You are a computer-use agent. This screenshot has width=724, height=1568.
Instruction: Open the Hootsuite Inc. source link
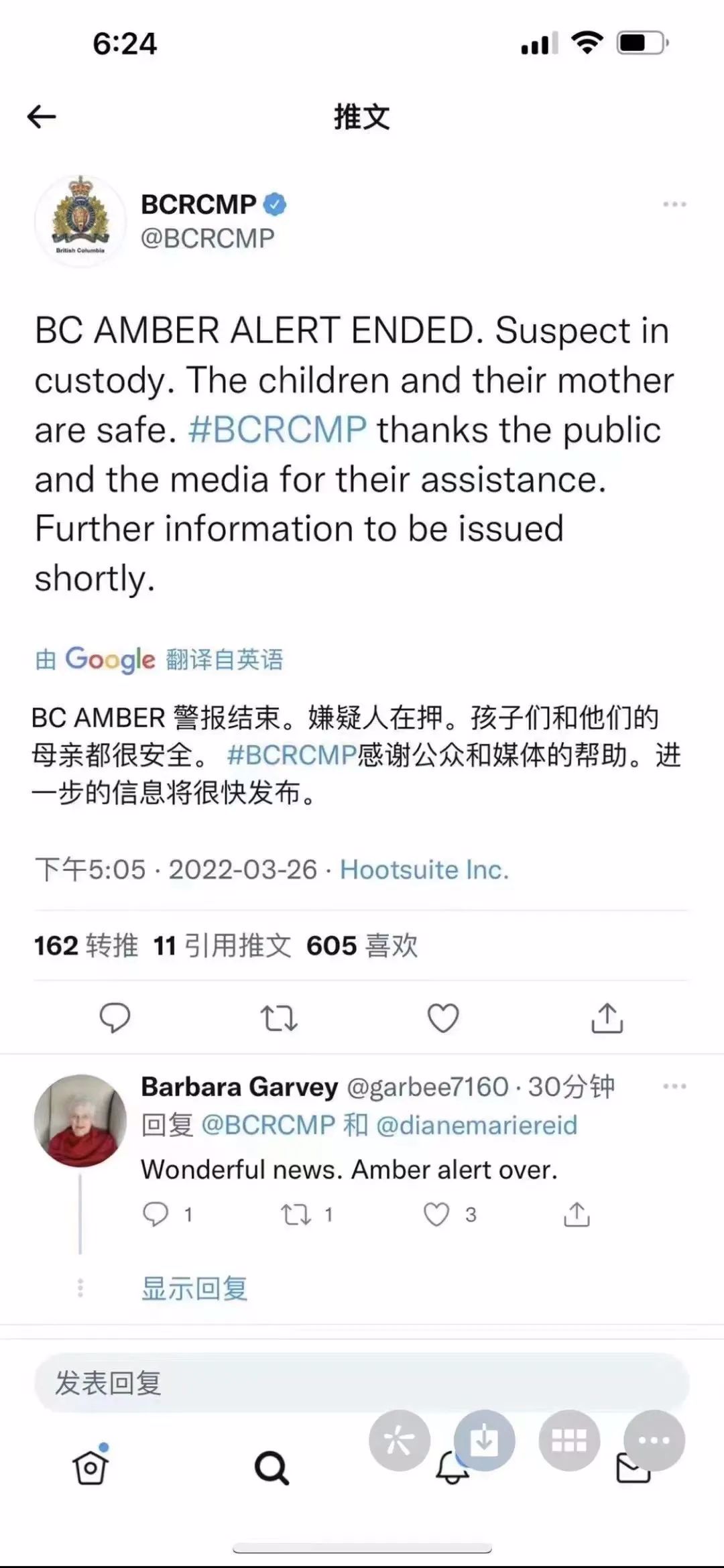click(424, 869)
